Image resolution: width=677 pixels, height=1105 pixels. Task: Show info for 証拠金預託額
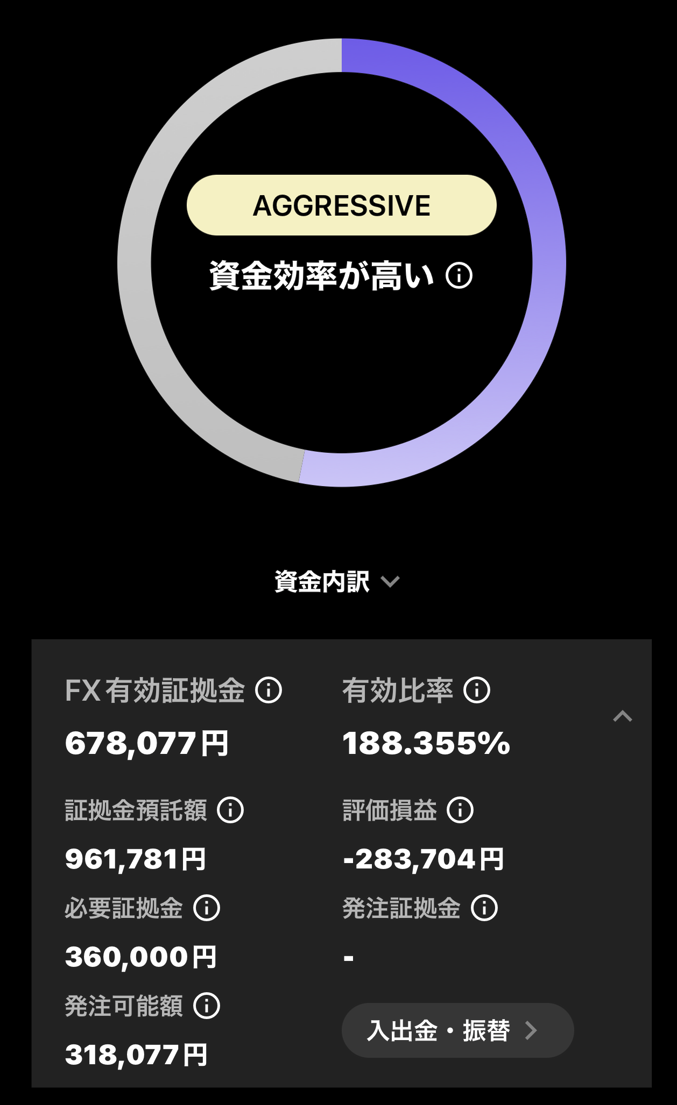tap(231, 810)
